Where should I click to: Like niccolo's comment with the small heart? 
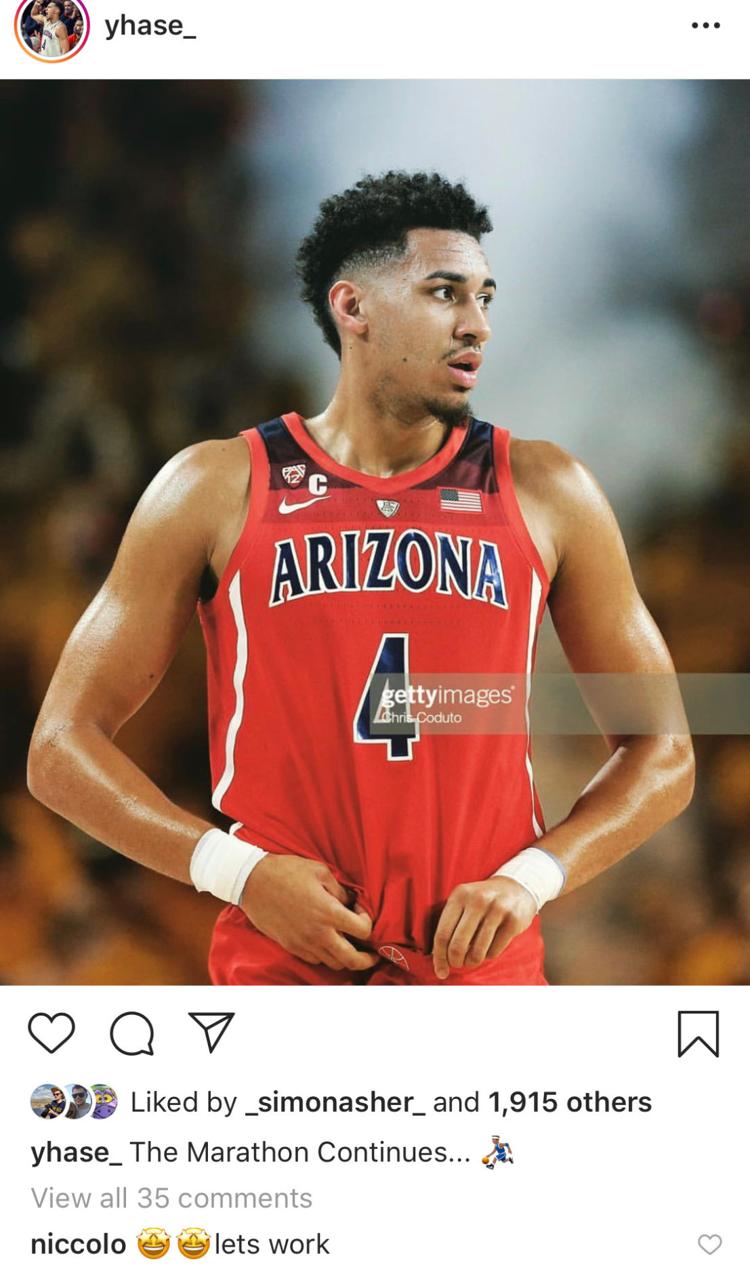(x=709, y=1244)
